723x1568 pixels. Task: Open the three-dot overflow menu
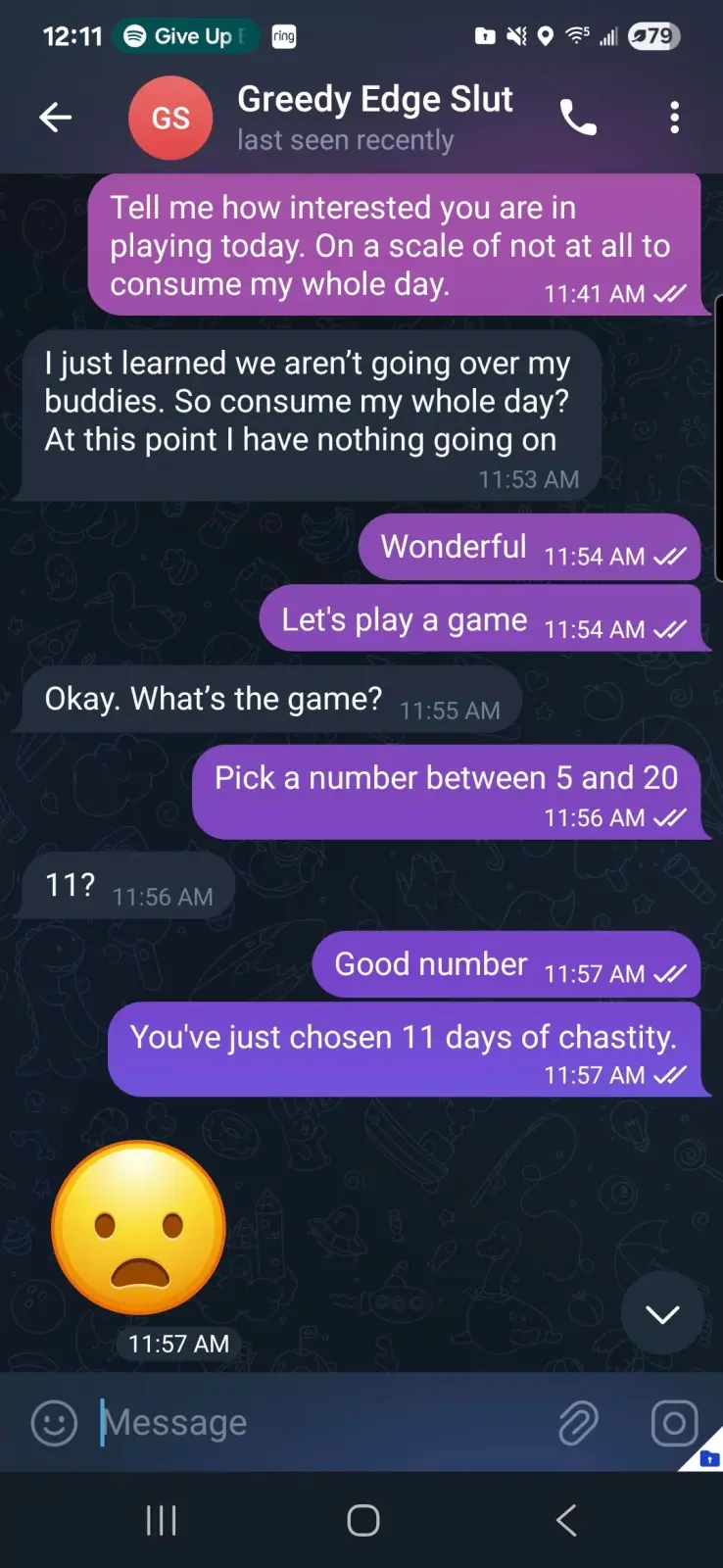[x=674, y=118]
